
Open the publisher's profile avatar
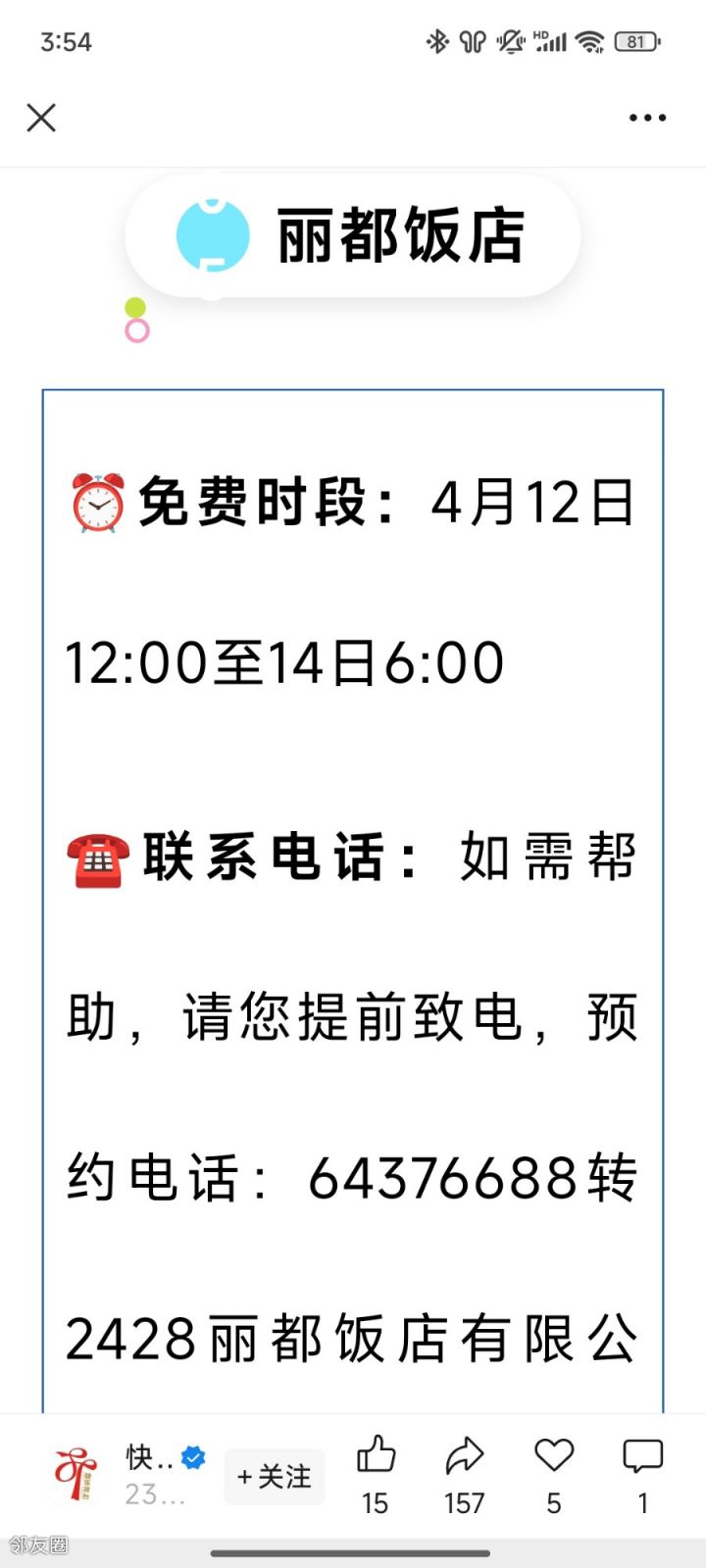[x=76, y=1475]
